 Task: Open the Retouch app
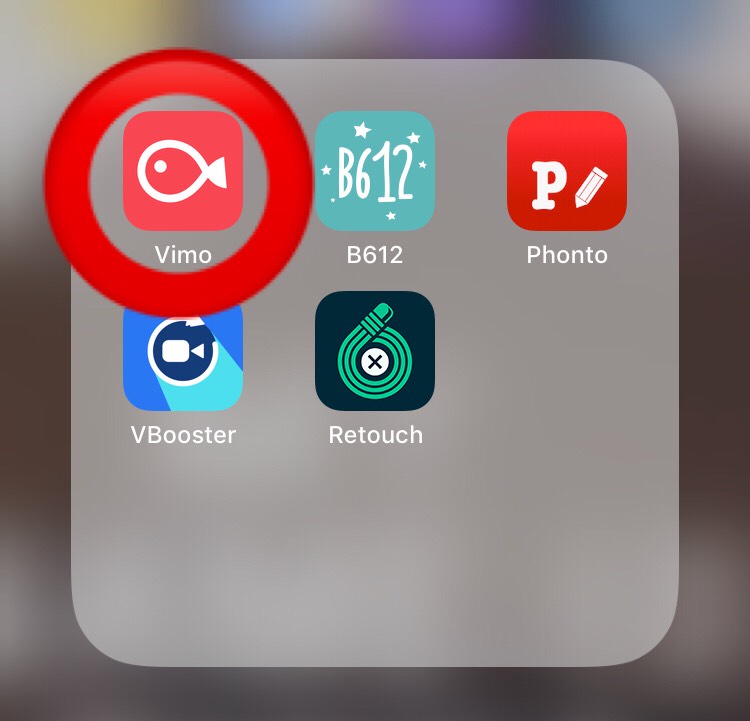point(375,351)
